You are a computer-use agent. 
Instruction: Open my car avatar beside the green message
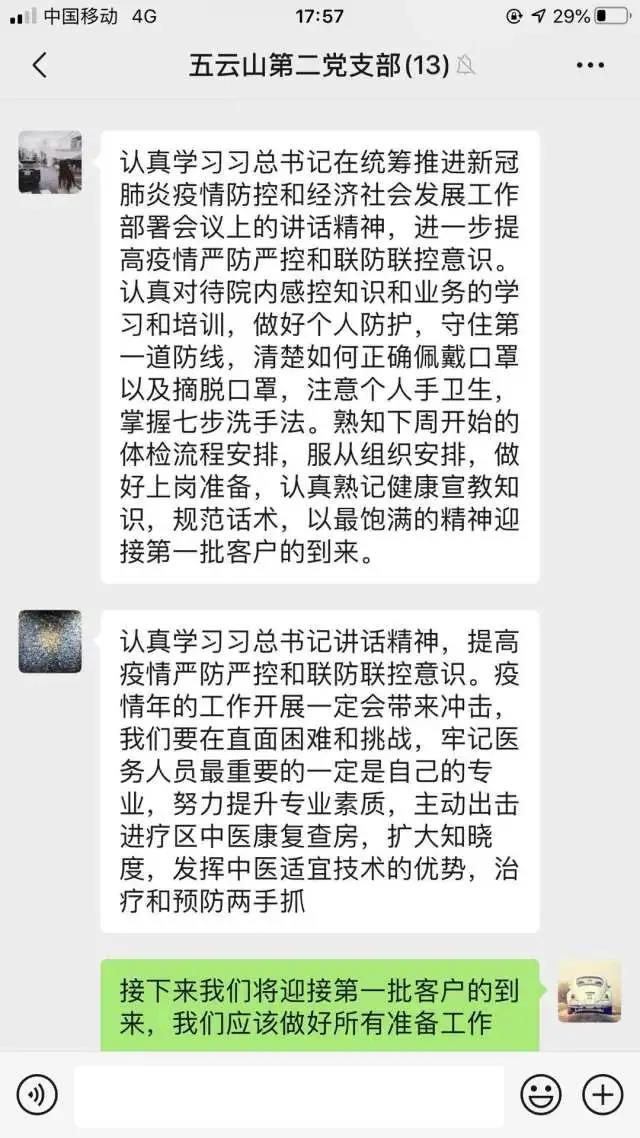click(589, 991)
